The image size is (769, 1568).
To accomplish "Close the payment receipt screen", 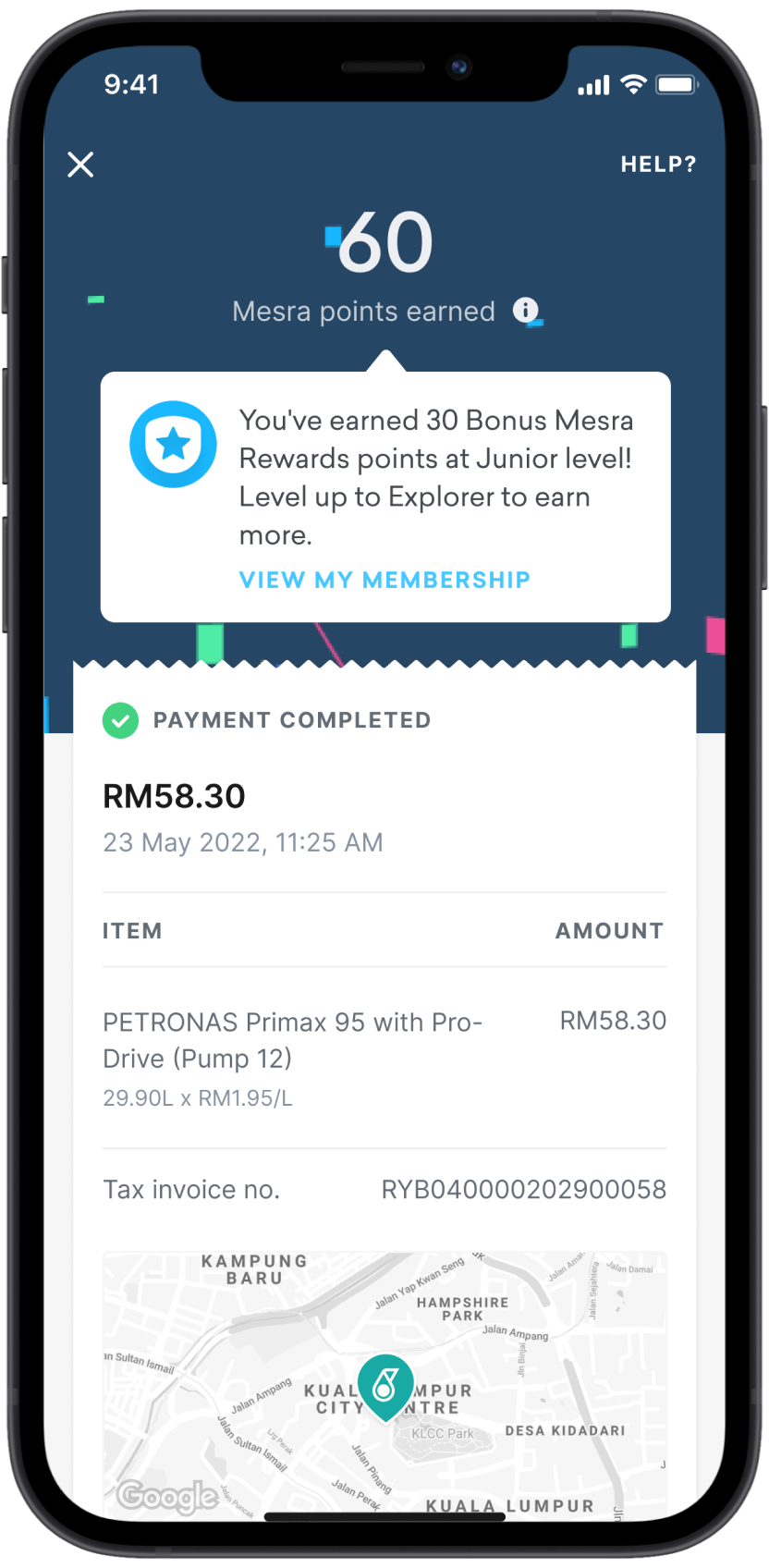I will coord(81,165).
